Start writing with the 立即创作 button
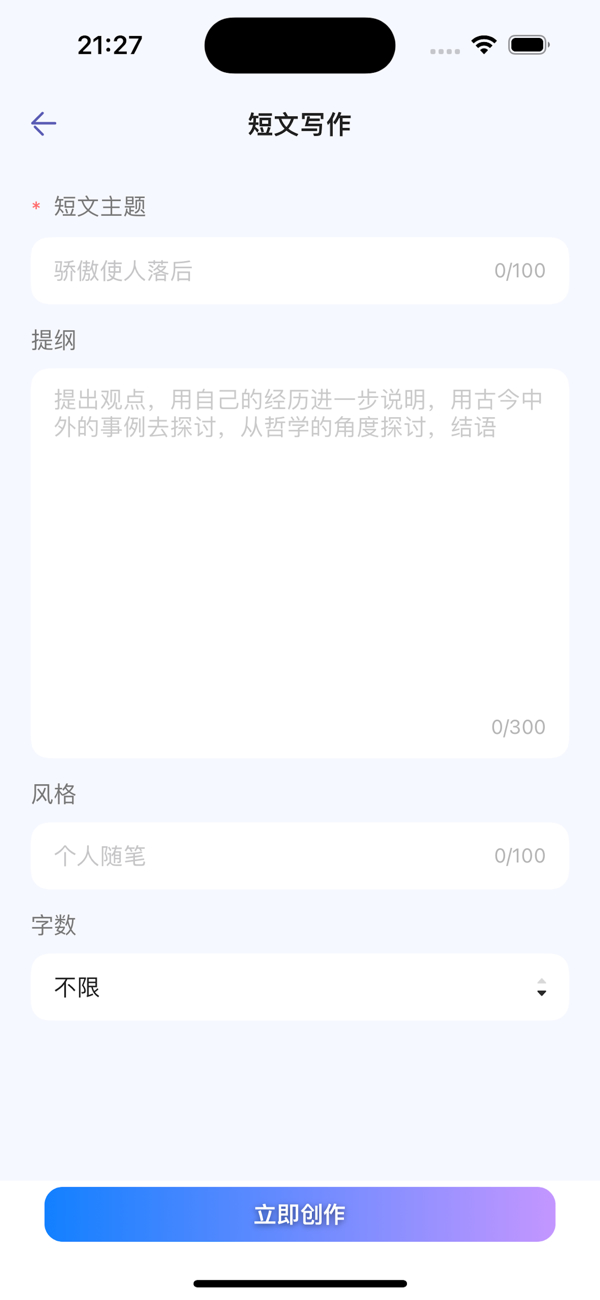600x1300 pixels. click(x=300, y=1214)
